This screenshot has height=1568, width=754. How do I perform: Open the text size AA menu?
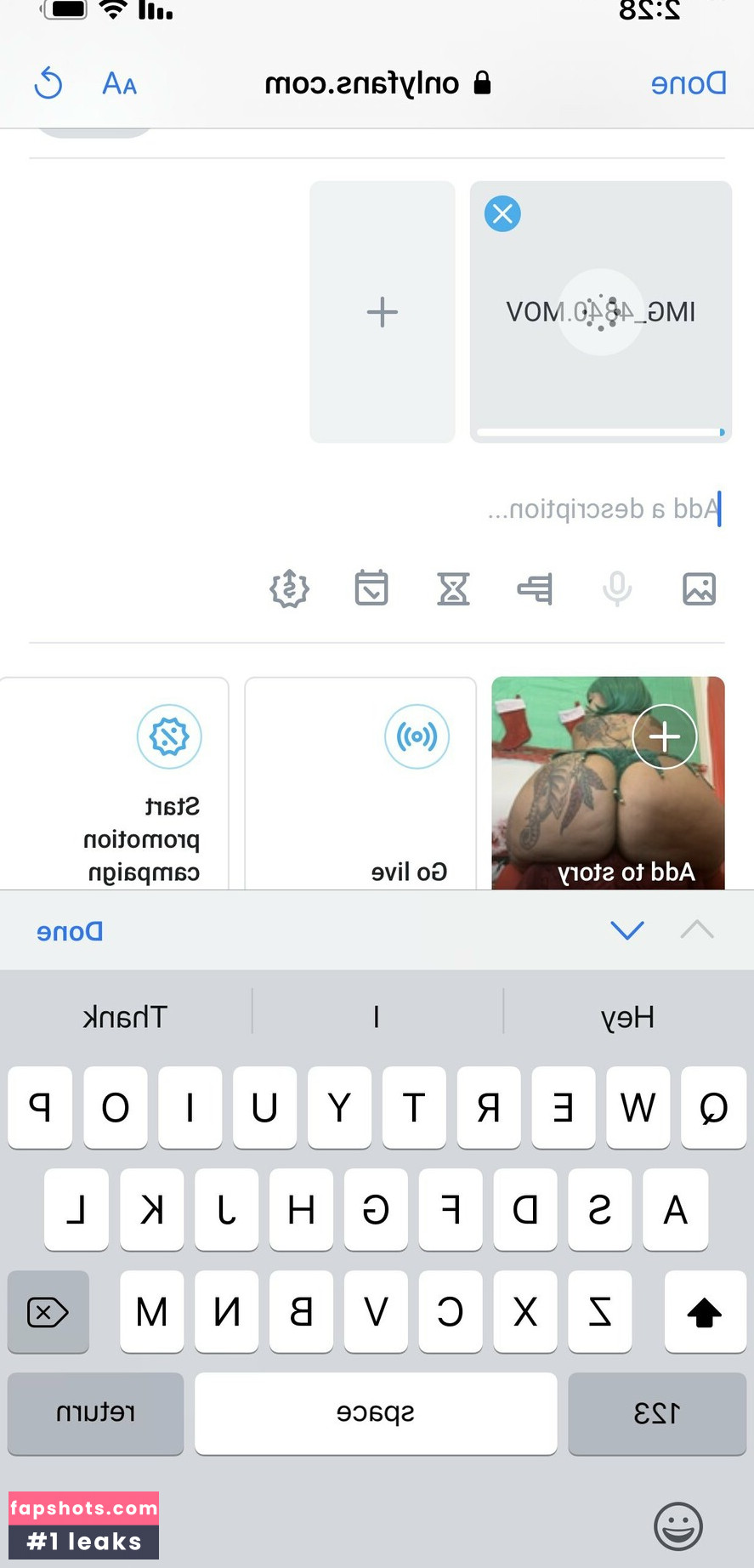pos(119,83)
